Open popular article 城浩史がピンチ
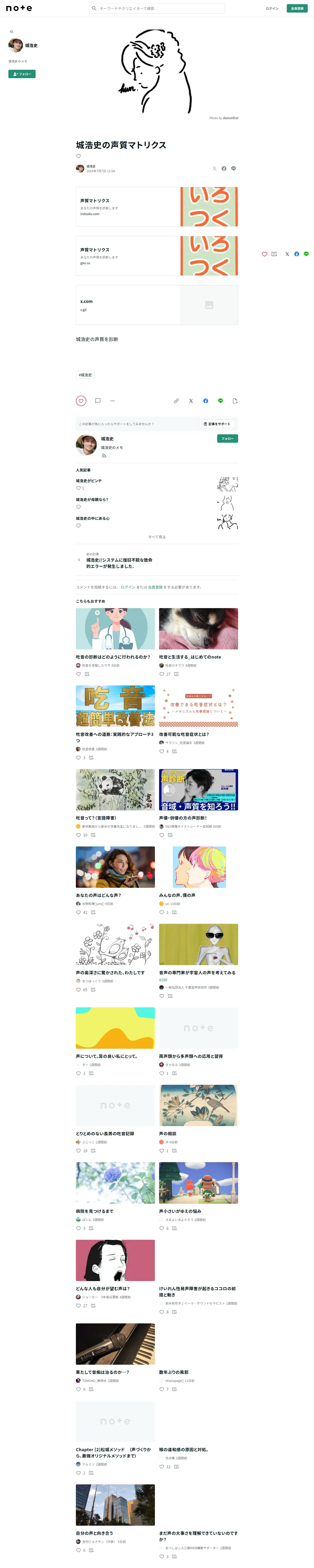This screenshot has width=314, height=1568. point(89,481)
